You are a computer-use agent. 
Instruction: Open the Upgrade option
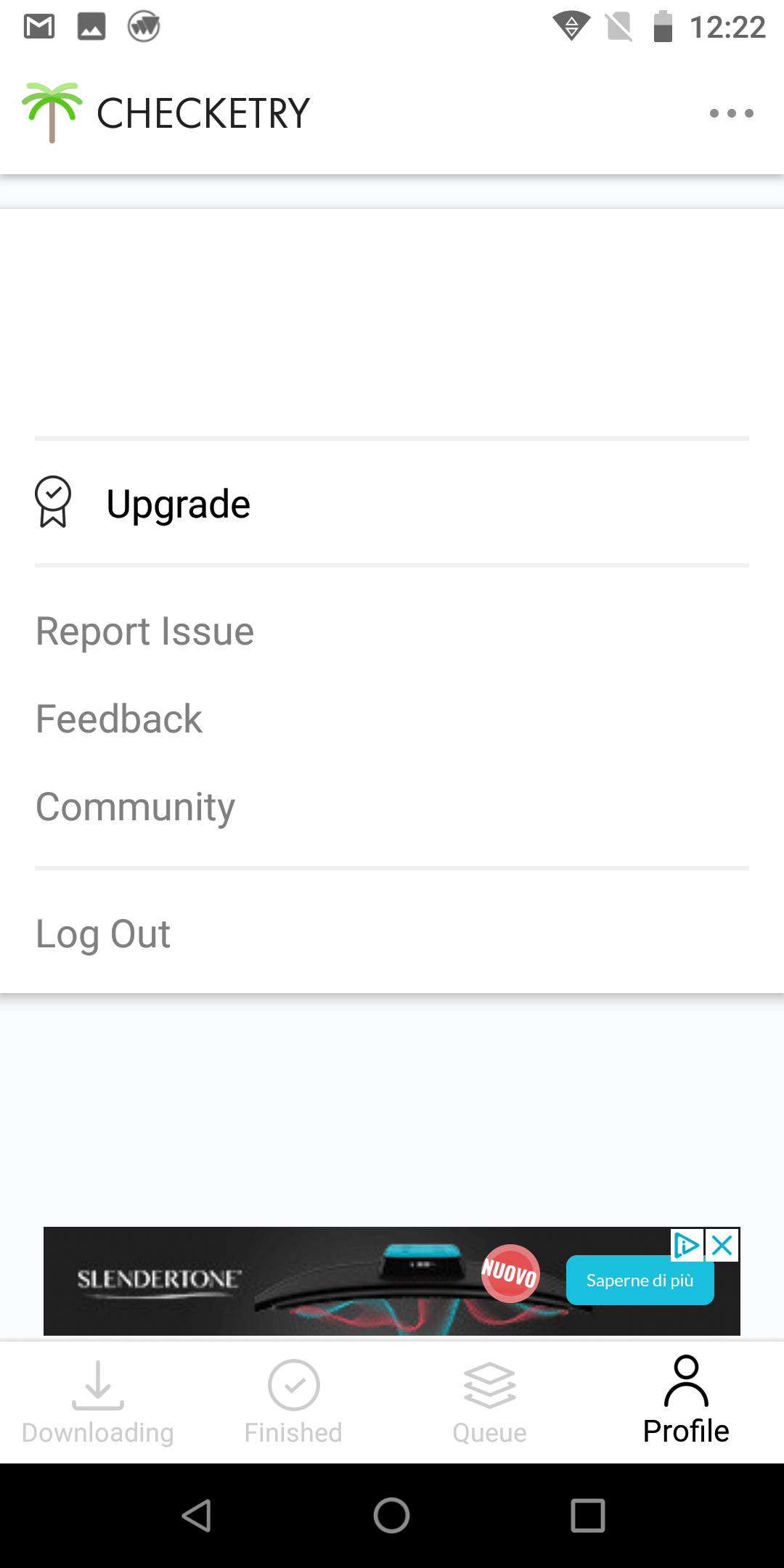[392, 503]
